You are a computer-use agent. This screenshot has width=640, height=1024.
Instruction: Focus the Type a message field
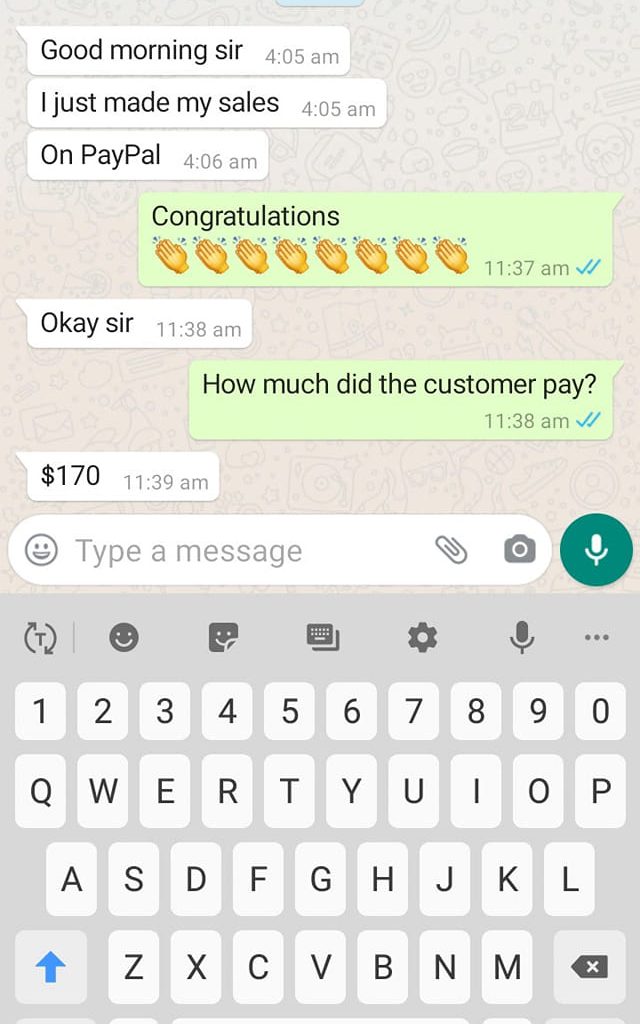pos(240,551)
